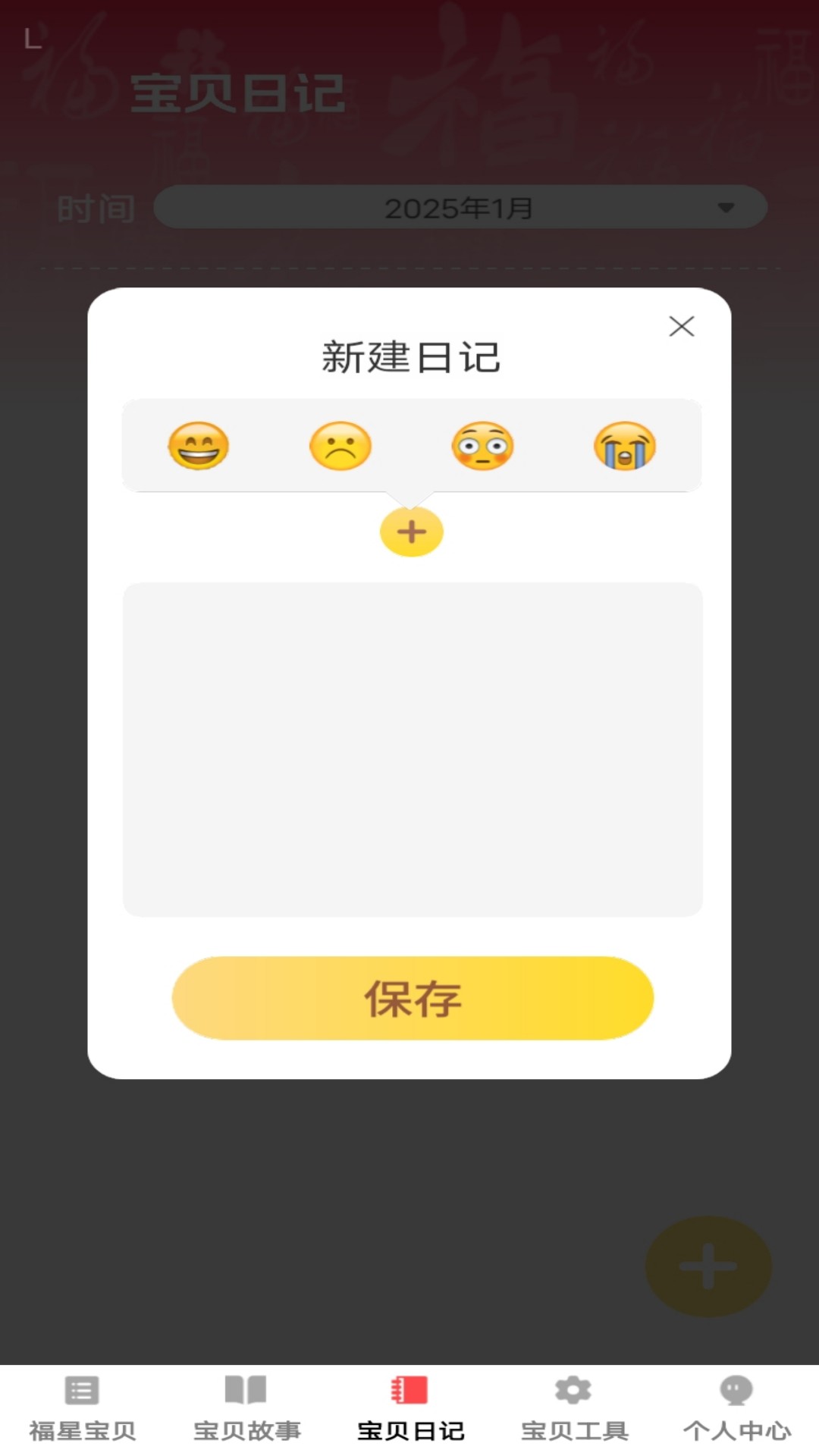This screenshot has height=1456, width=819.
Task: Open the 2025年1月 date dropdown
Action: [461, 206]
